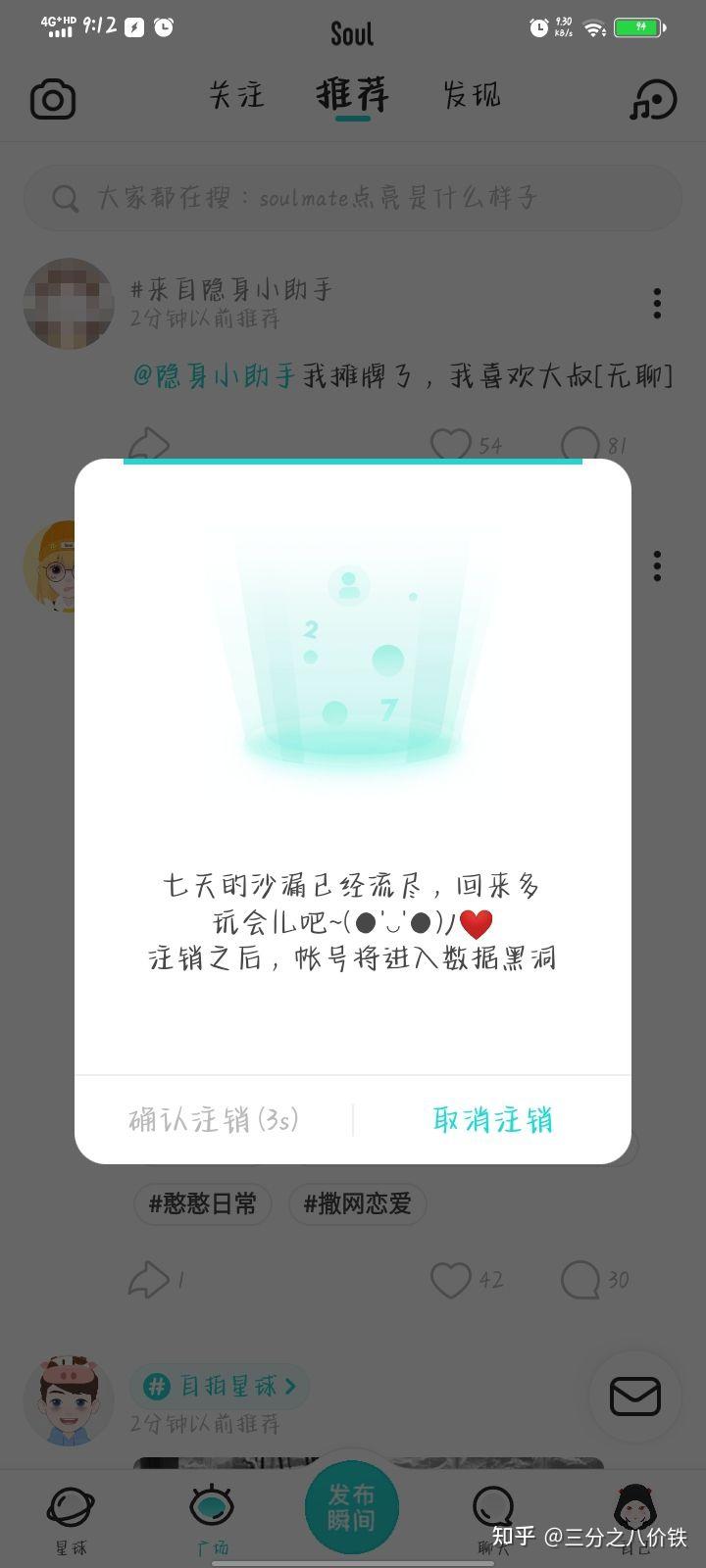
Task: Like the post showing 42 likes
Action: [x=452, y=1279]
